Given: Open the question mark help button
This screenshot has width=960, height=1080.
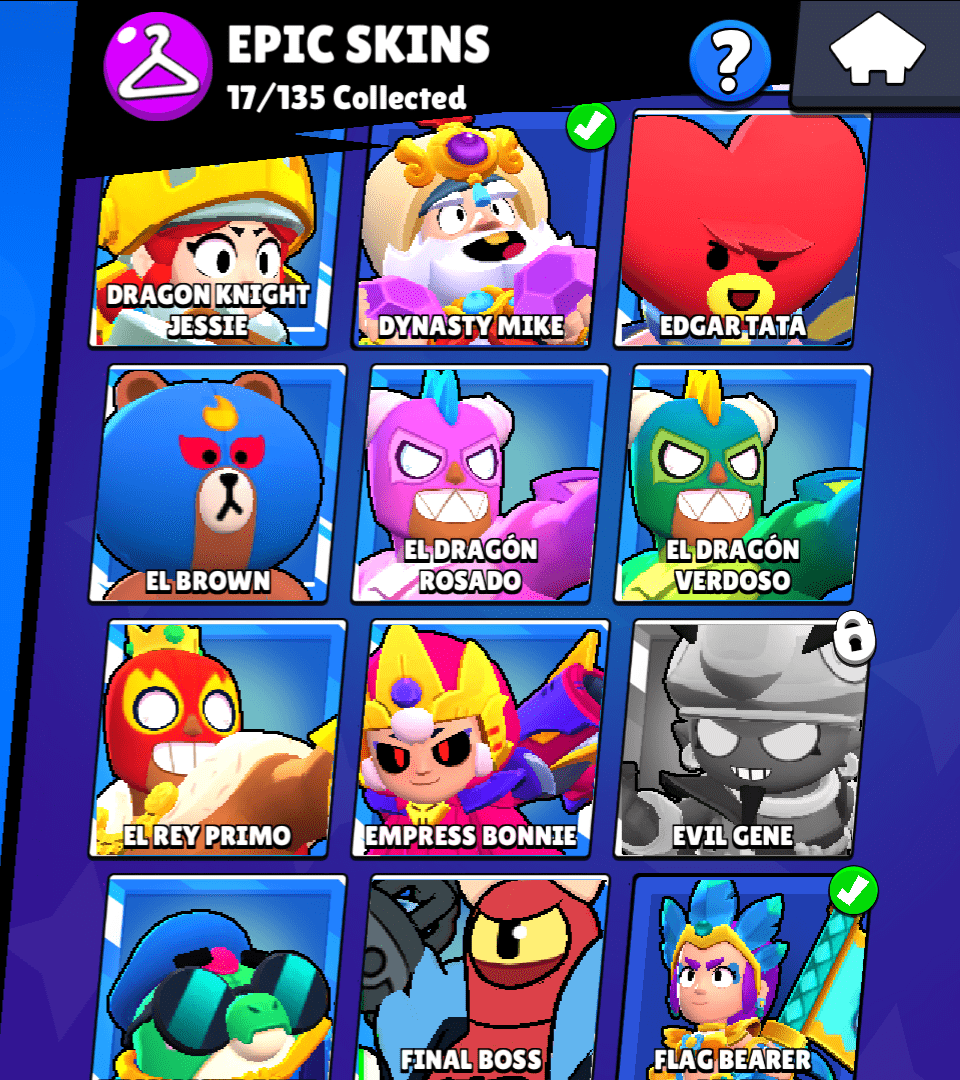Looking at the screenshot, I should pos(730,60).
